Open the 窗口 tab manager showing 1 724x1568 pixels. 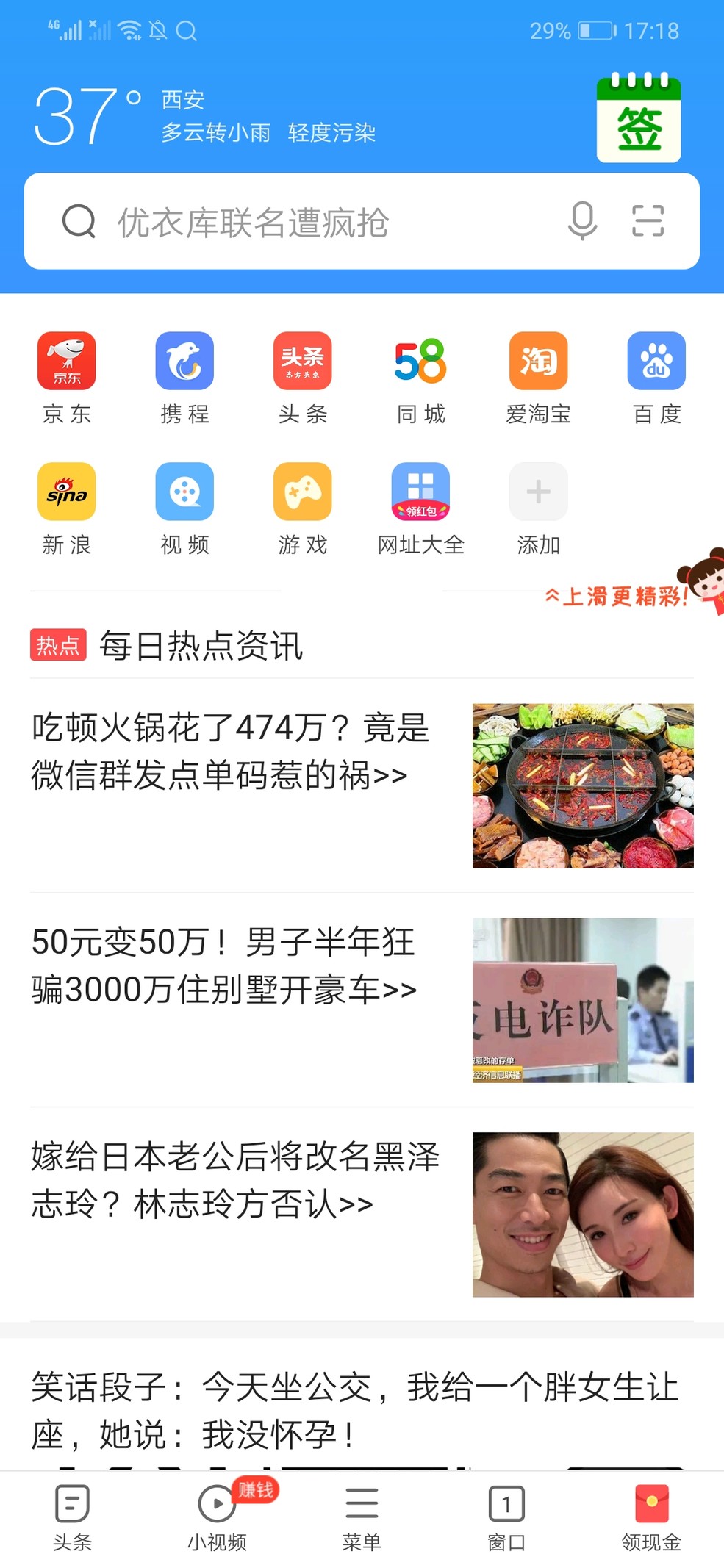point(505,1517)
